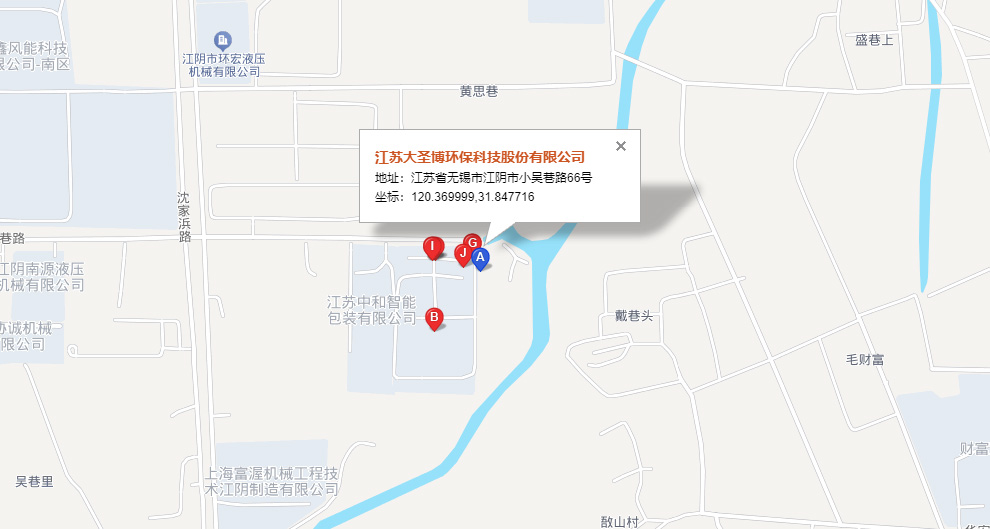Open 江苏大圣博环保科技股份有限公司 title link
The image size is (990, 529).
coord(479,157)
